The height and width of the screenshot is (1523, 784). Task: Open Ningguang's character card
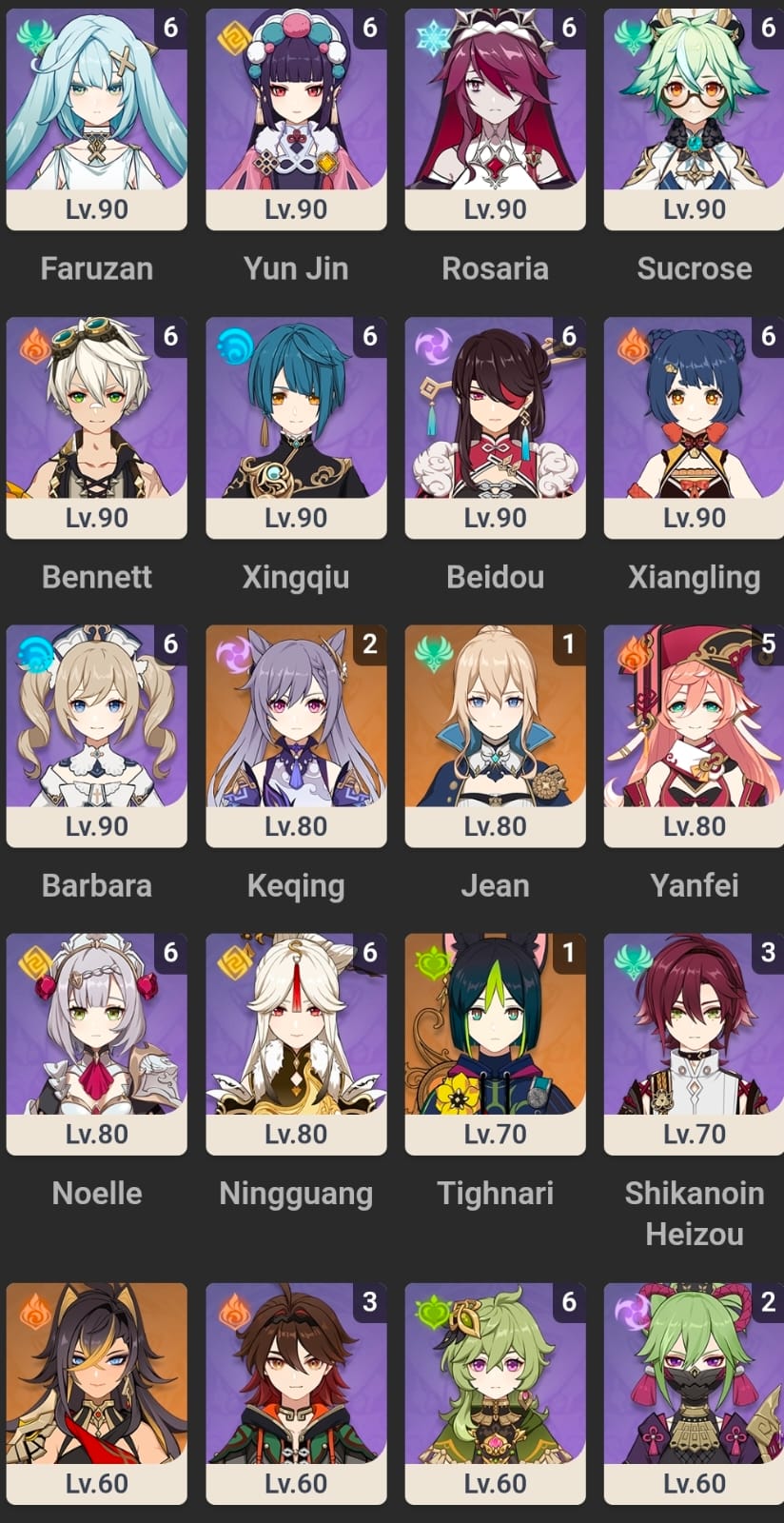tap(296, 1043)
